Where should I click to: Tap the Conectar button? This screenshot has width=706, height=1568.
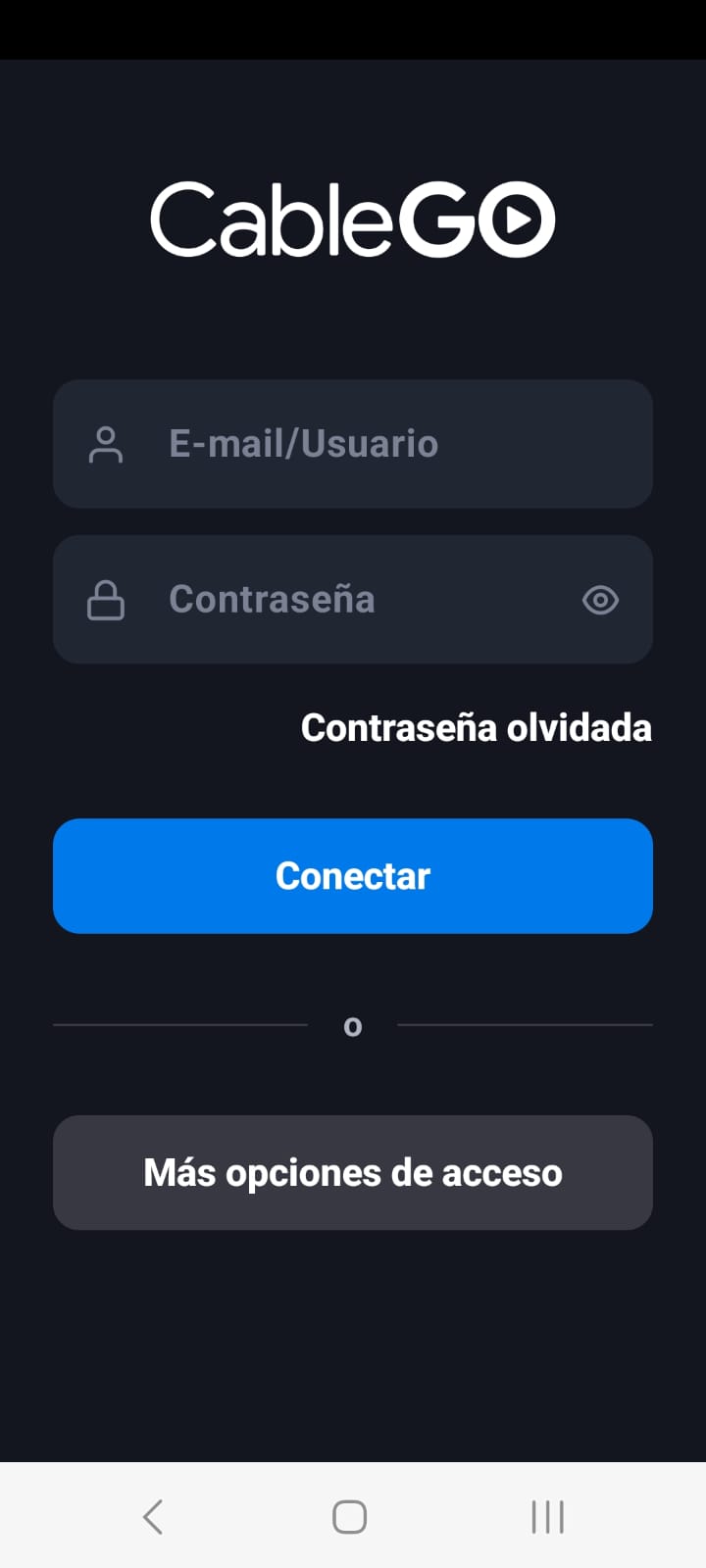pyautogui.click(x=353, y=876)
